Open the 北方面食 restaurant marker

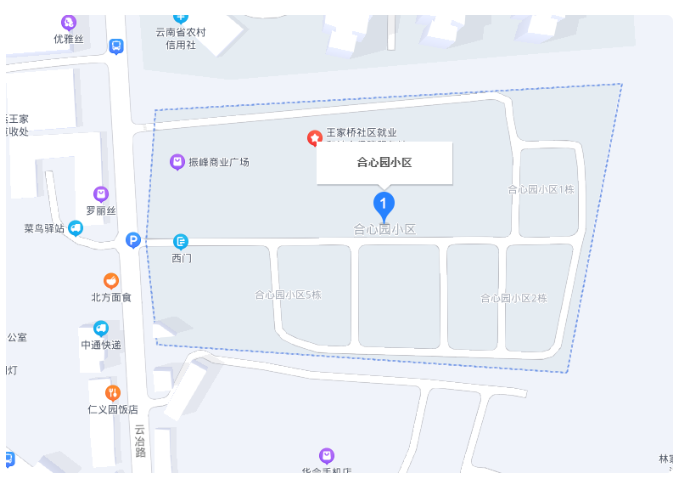tap(111, 281)
